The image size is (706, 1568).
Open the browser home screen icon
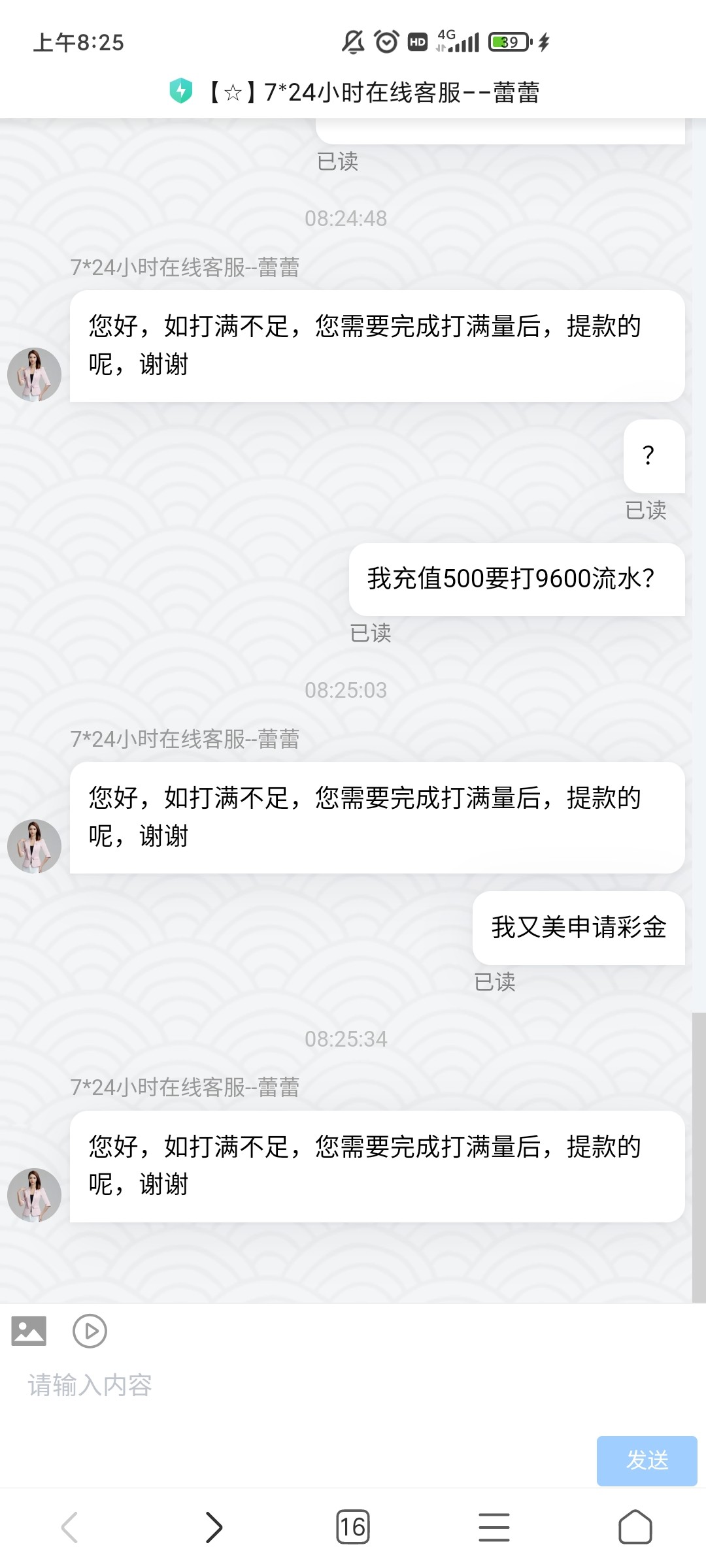coord(635,1527)
